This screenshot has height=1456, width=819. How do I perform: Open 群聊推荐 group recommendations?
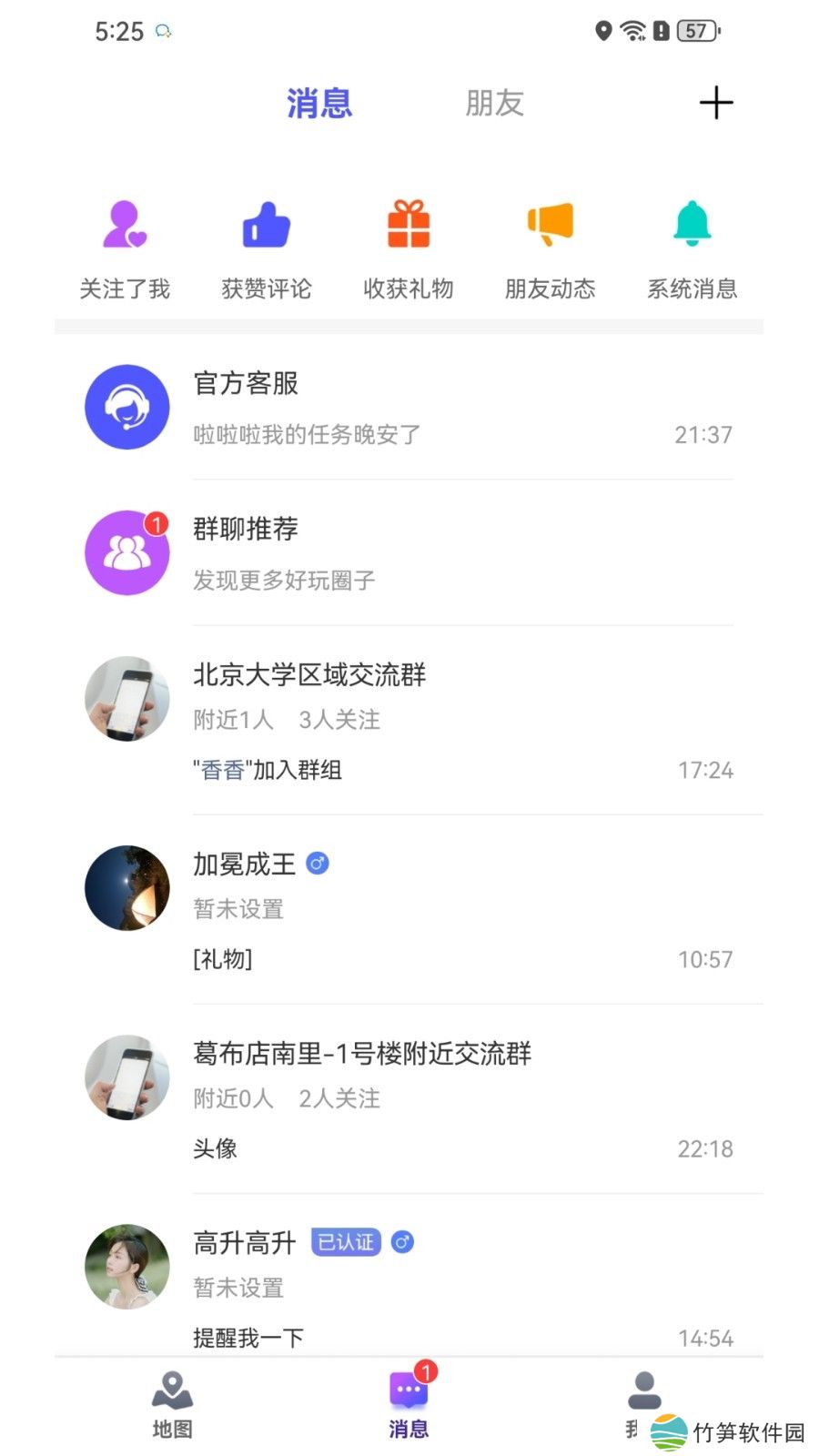[409, 552]
